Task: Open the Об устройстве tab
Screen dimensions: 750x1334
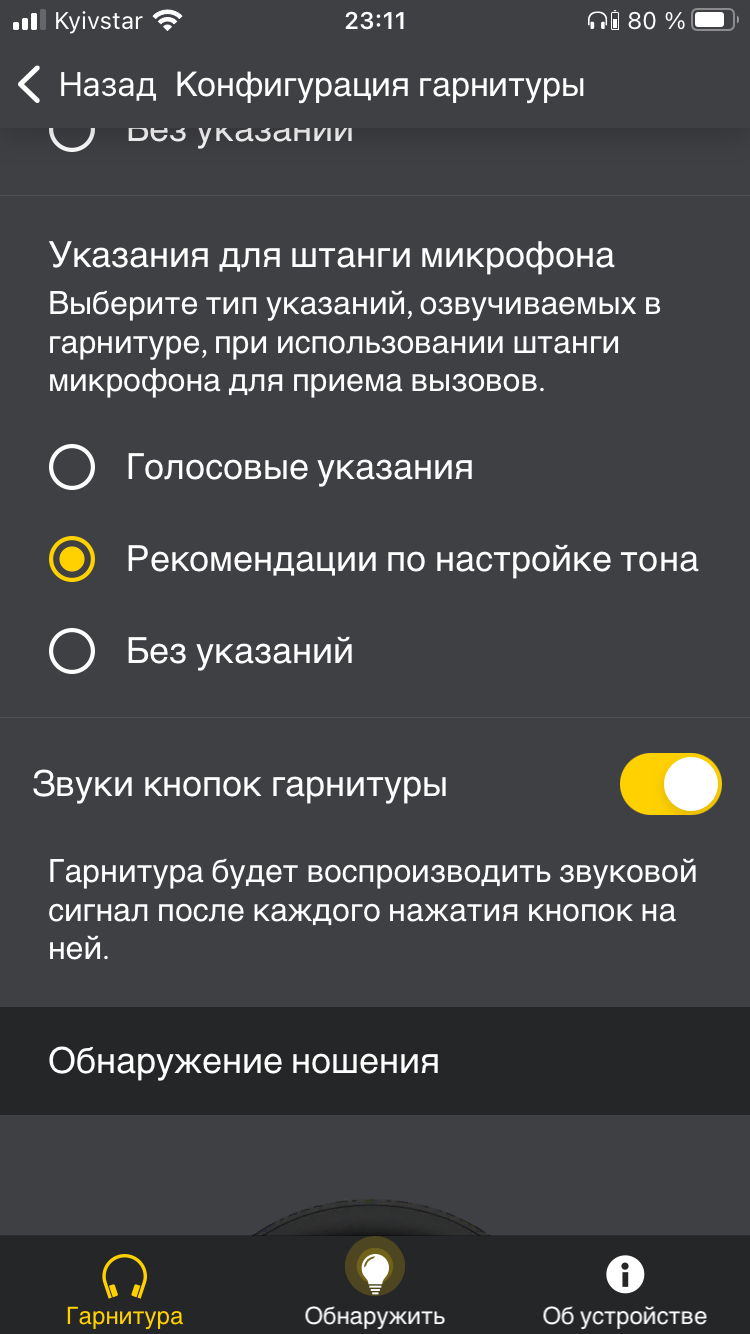Action: pyautogui.click(x=625, y=1288)
